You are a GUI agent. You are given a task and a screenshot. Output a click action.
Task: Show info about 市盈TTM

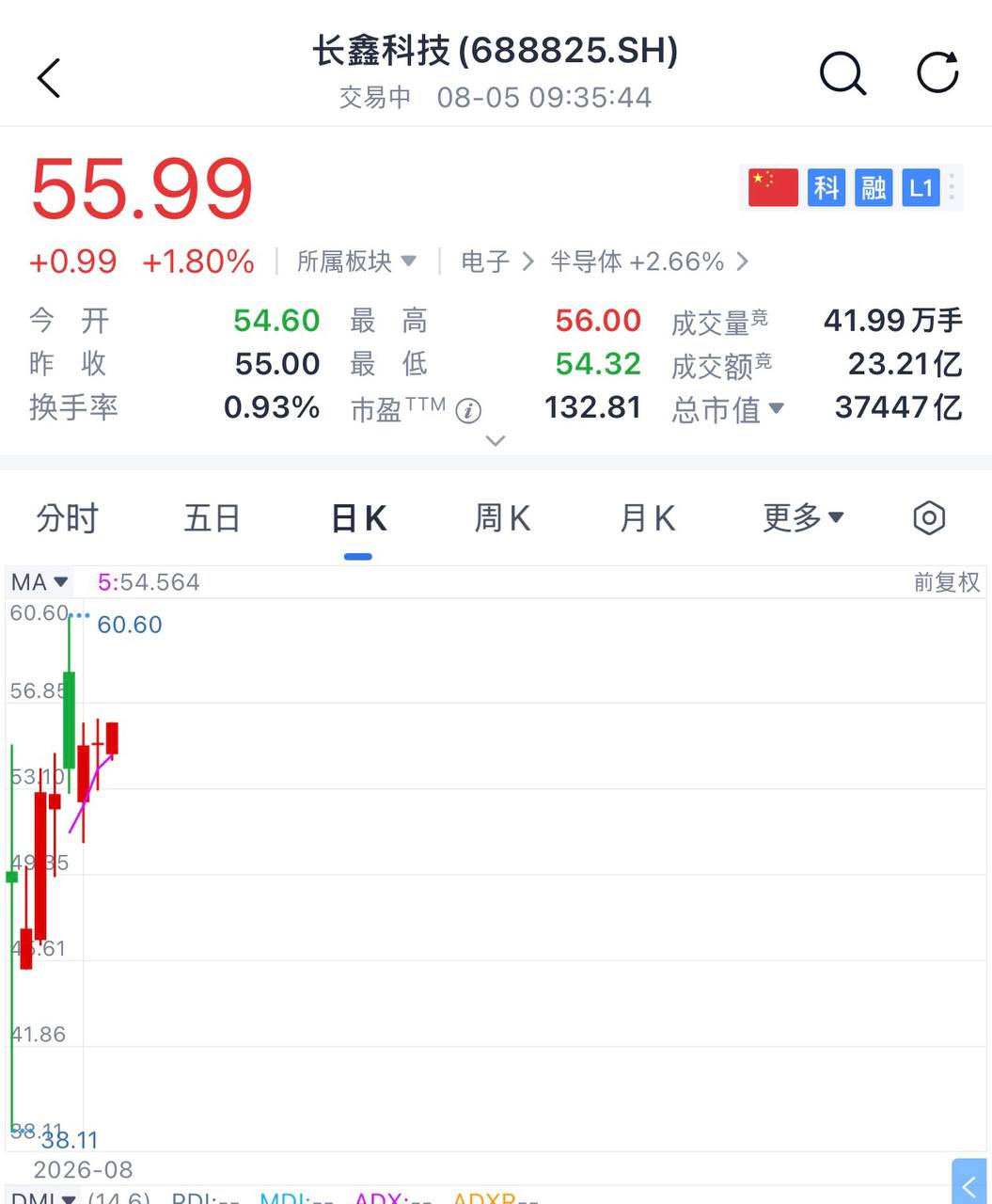pyautogui.click(x=468, y=410)
